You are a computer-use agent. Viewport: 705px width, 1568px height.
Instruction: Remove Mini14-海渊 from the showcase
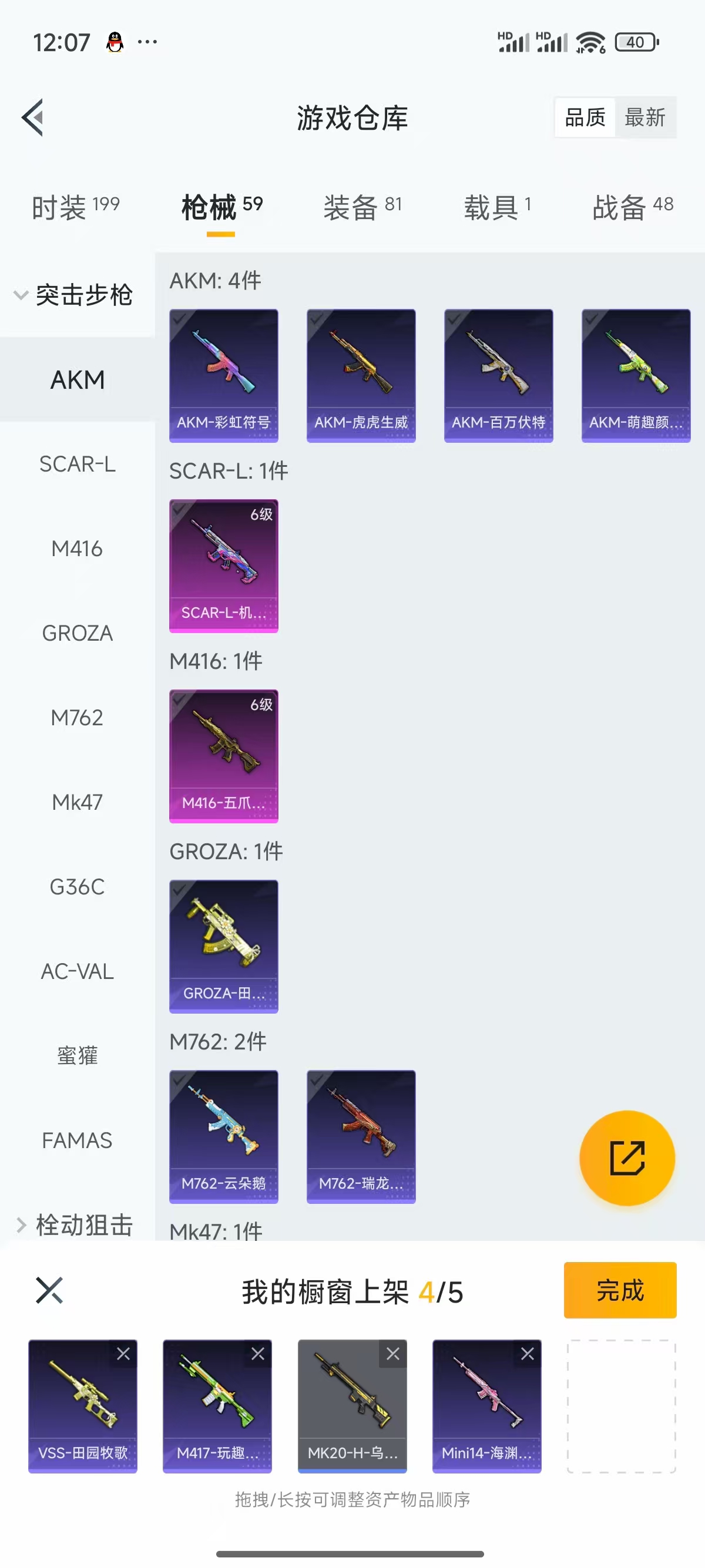tap(527, 1354)
